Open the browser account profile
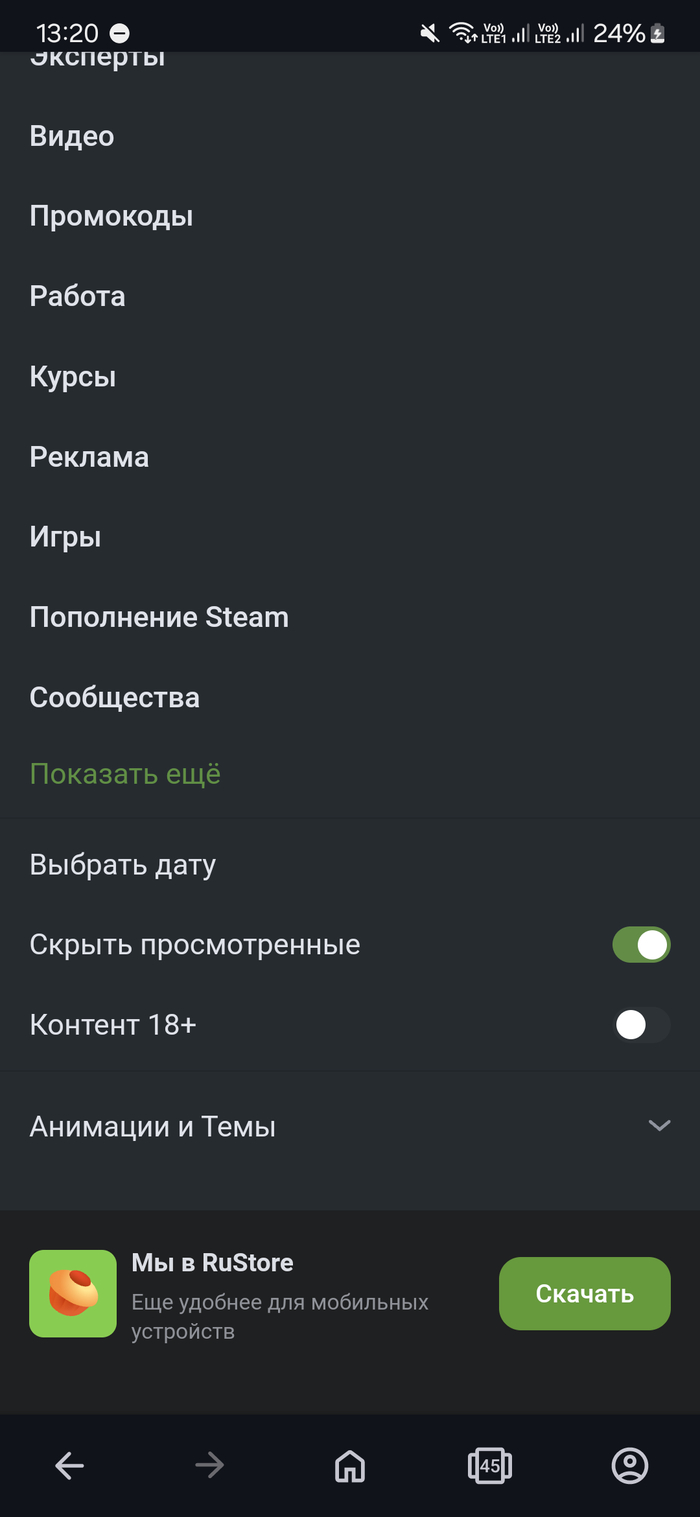Screen dimensions: 700x1517 pos(630,1466)
